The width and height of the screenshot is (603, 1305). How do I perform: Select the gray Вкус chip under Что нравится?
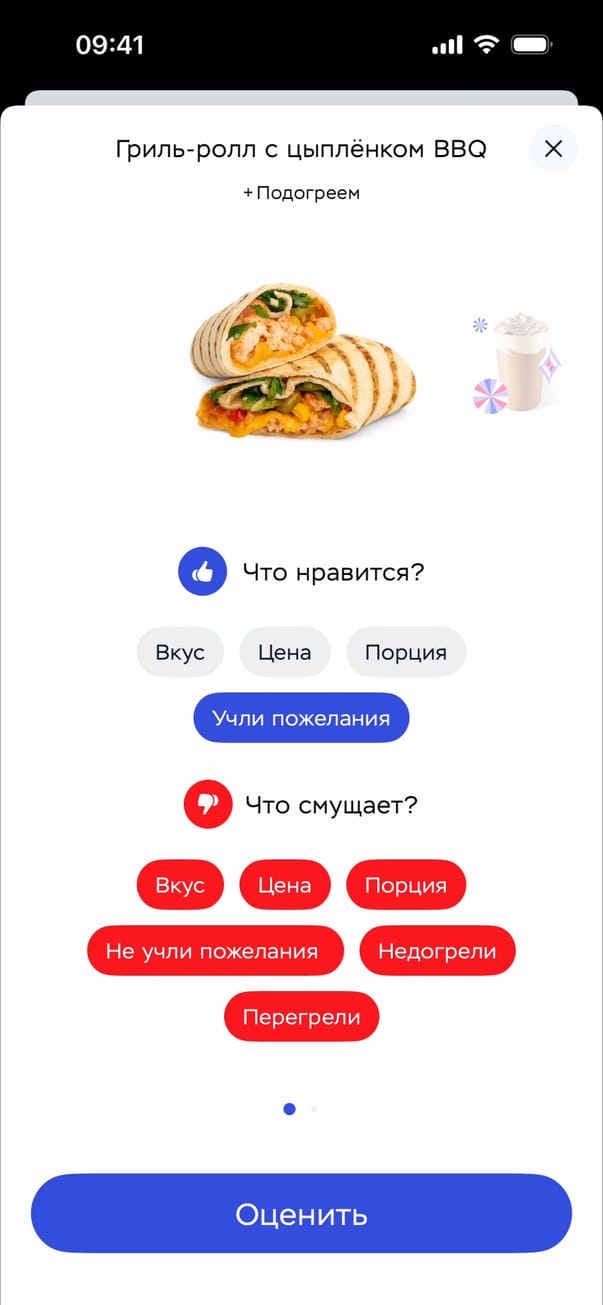[x=180, y=652]
